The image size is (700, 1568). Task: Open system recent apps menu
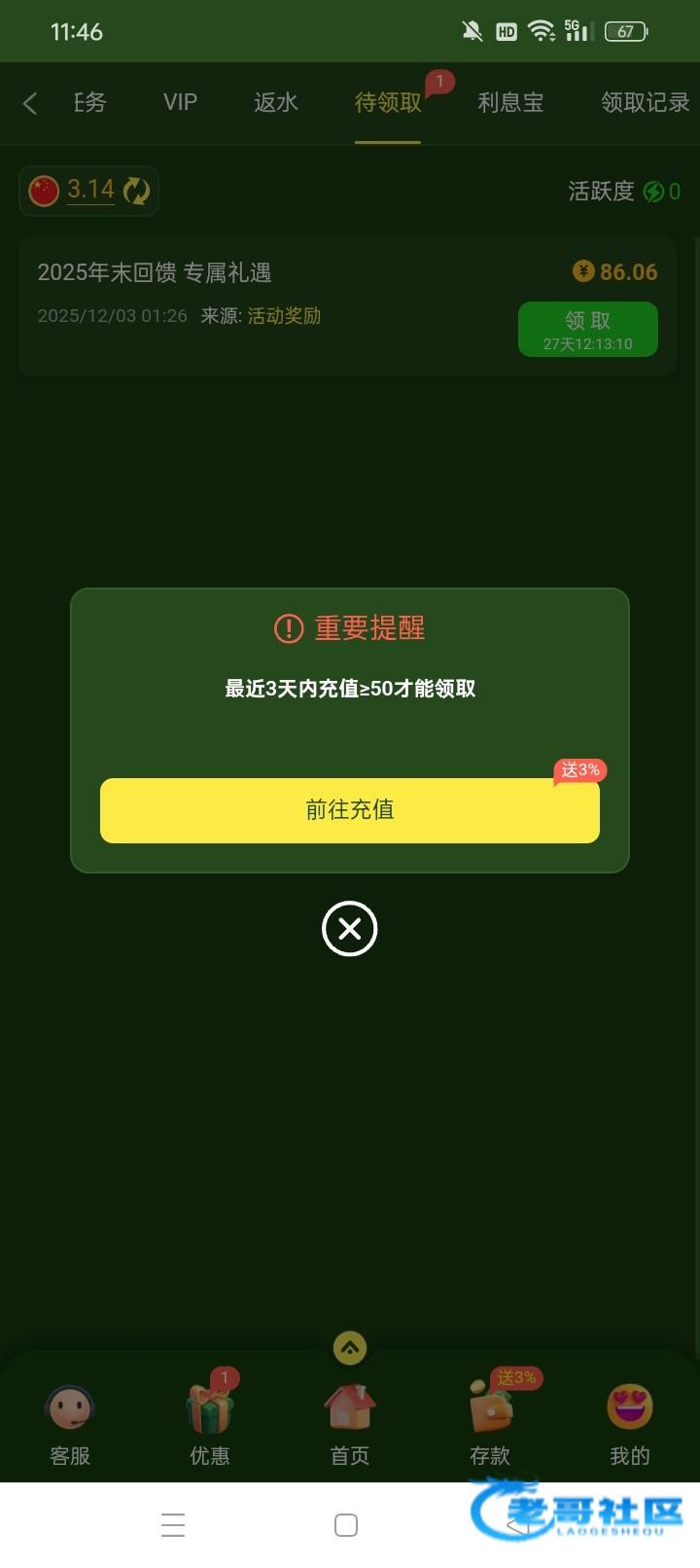[x=173, y=1525]
